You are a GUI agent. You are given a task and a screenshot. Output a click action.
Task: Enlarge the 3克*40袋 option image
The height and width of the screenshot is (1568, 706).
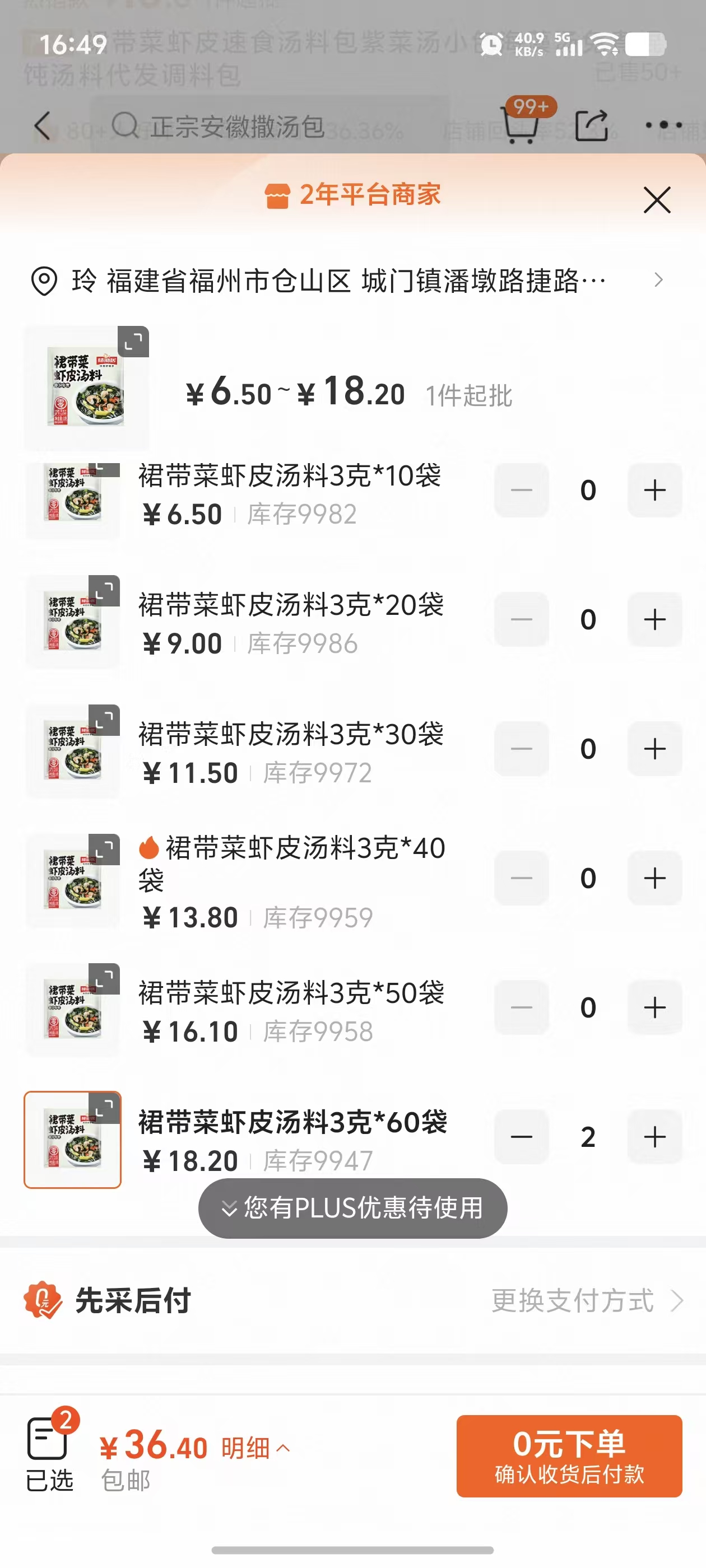click(x=104, y=849)
